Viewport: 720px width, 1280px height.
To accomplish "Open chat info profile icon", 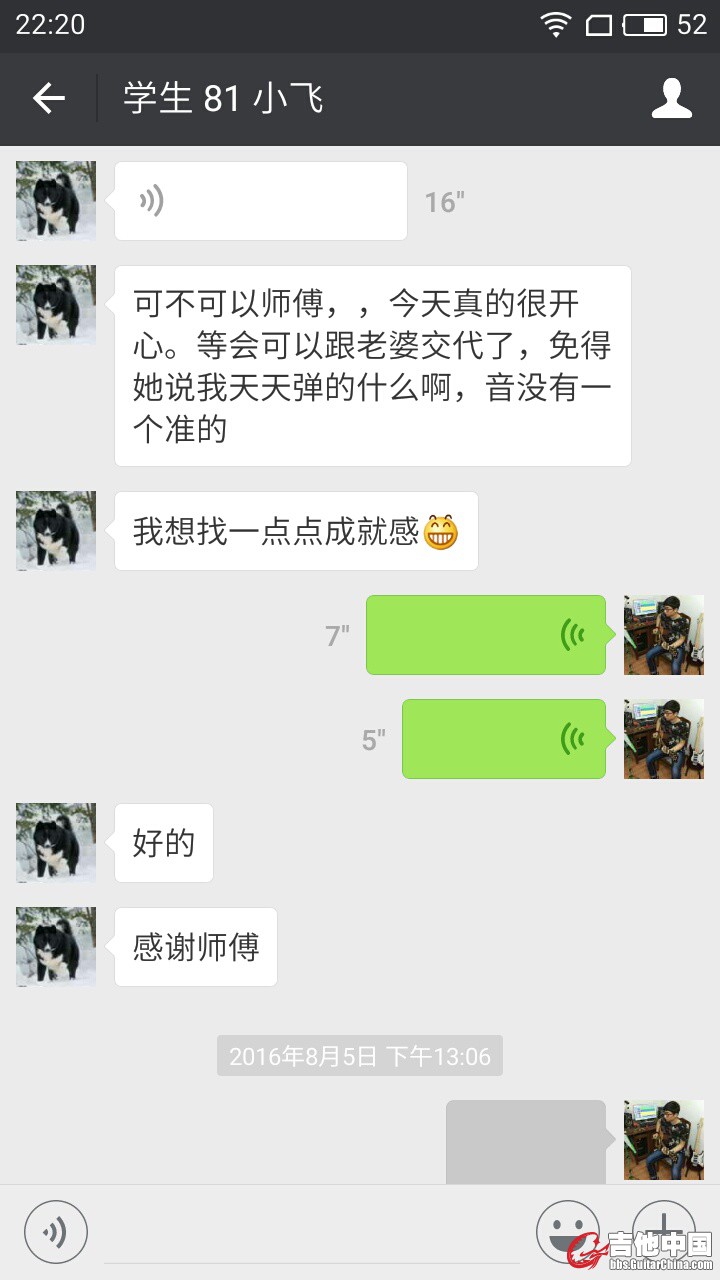I will pyautogui.click(x=672, y=98).
